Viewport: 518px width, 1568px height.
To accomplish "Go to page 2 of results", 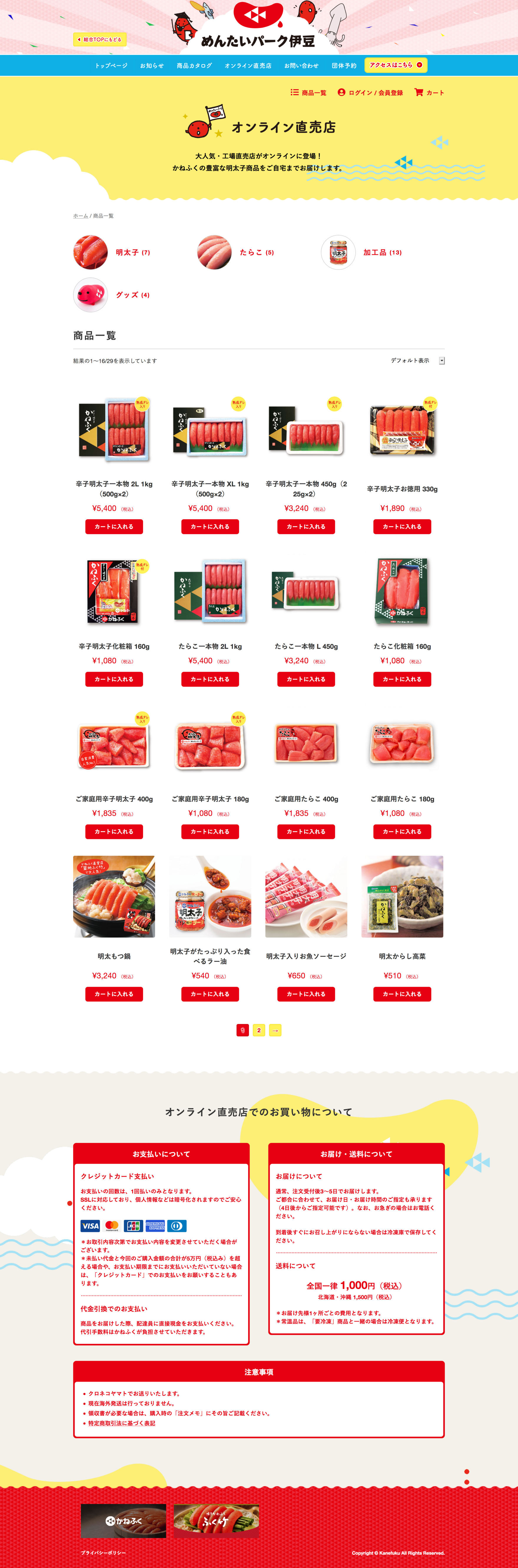I will [259, 1030].
